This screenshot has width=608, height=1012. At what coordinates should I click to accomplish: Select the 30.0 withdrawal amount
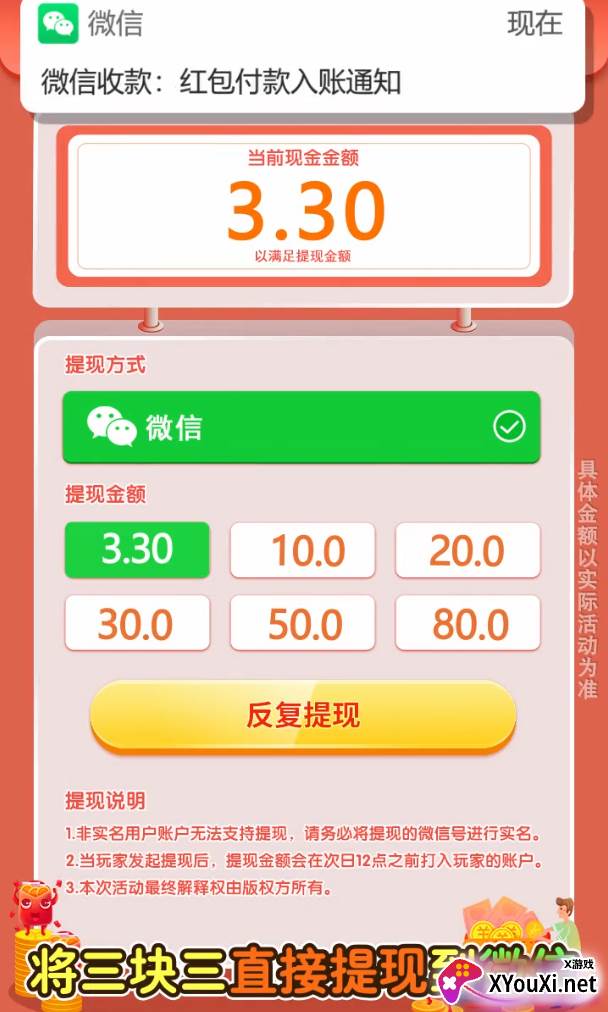[137, 623]
